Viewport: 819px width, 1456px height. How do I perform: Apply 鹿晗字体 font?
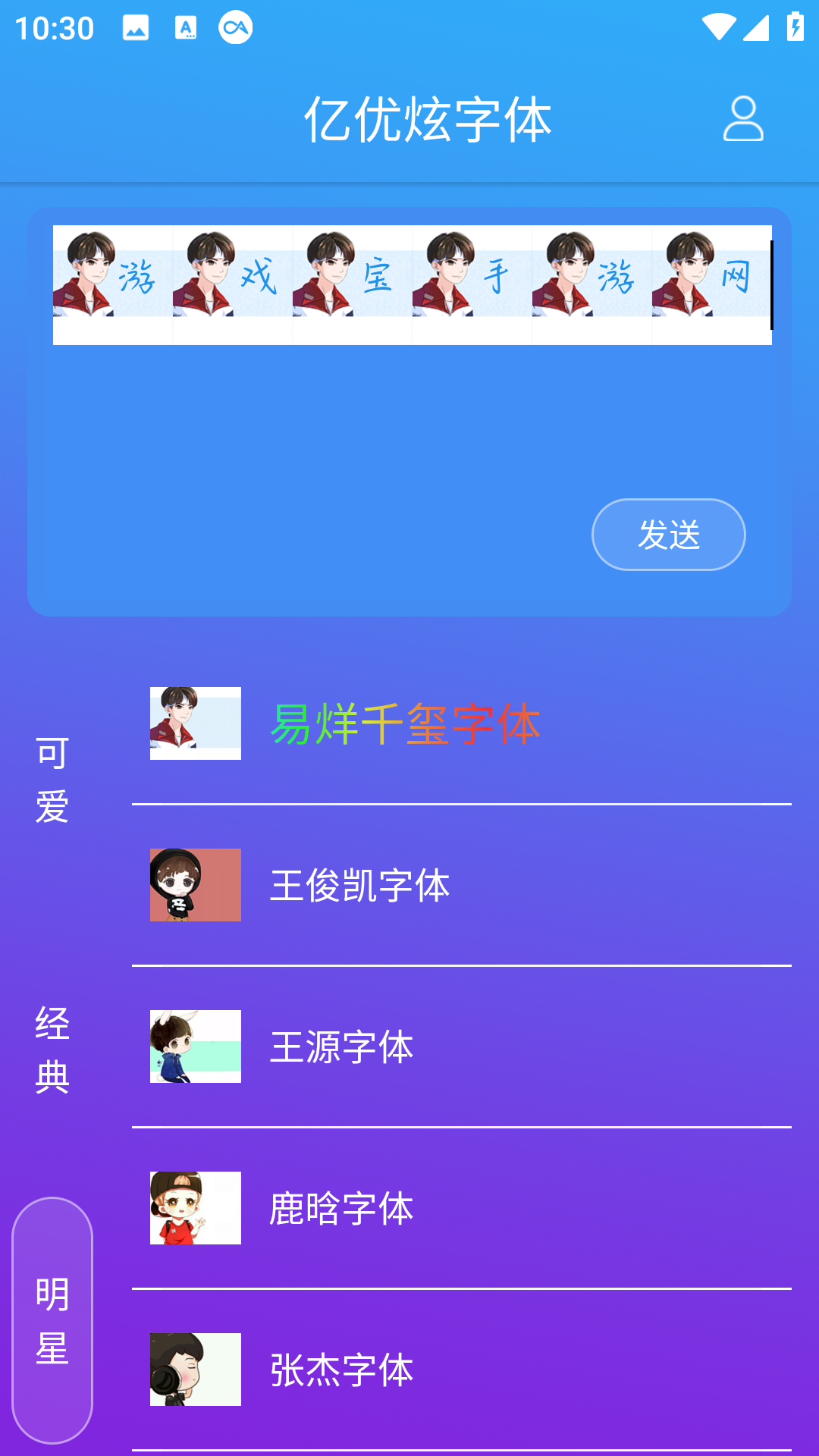coord(342,1208)
